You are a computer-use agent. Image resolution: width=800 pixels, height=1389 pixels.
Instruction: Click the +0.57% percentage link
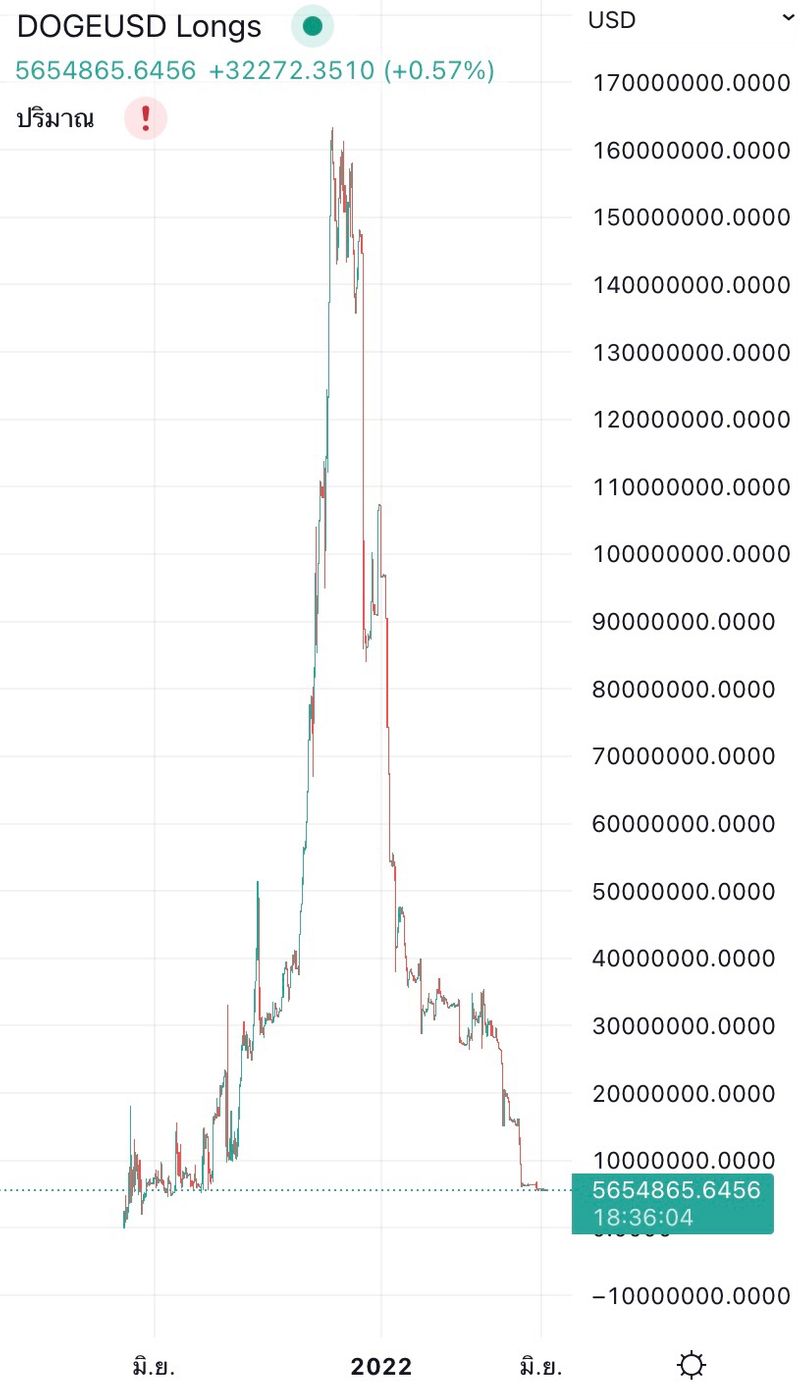click(x=438, y=70)
